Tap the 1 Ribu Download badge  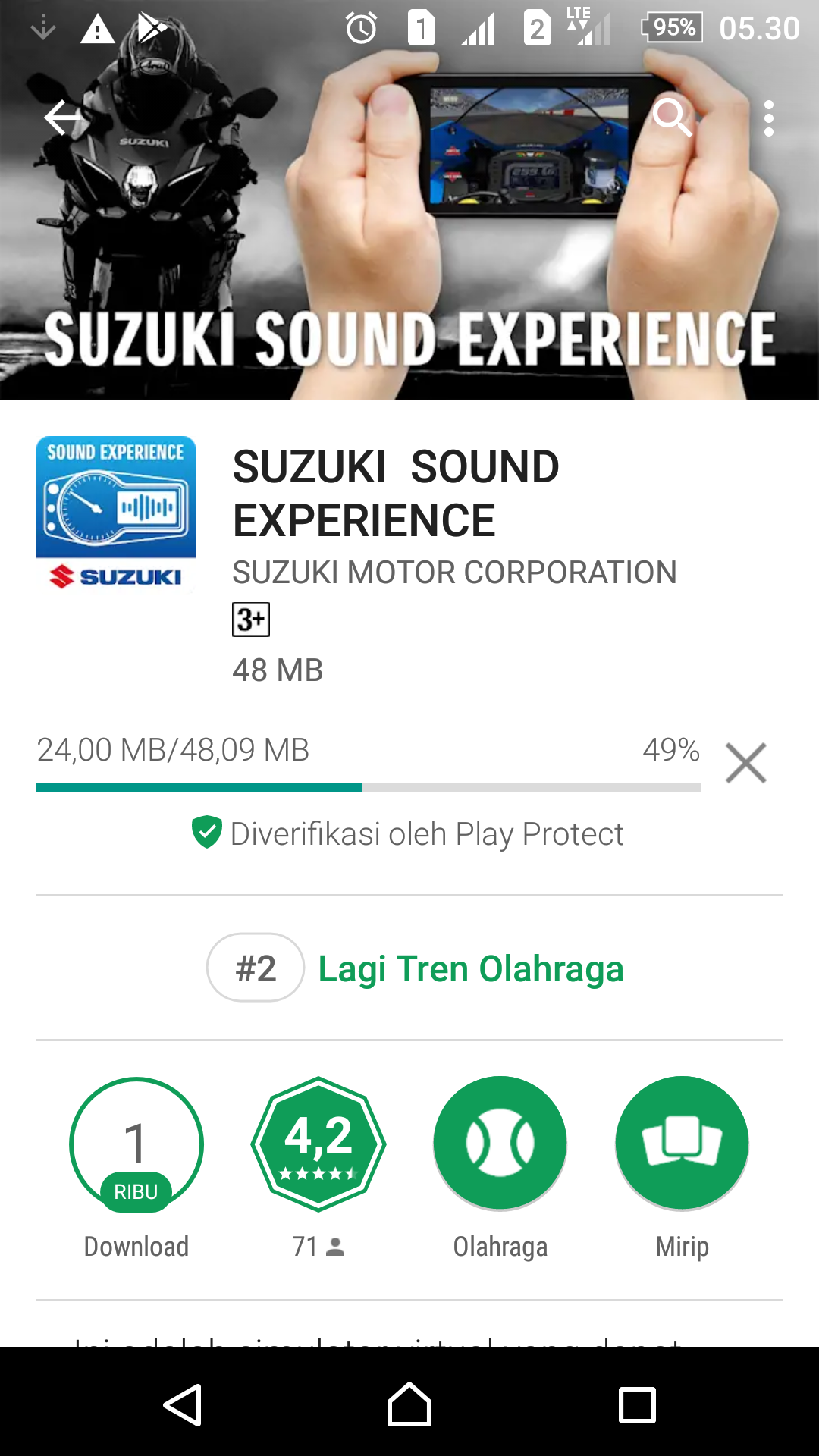pyautogui.click(x=136, y=1144)
